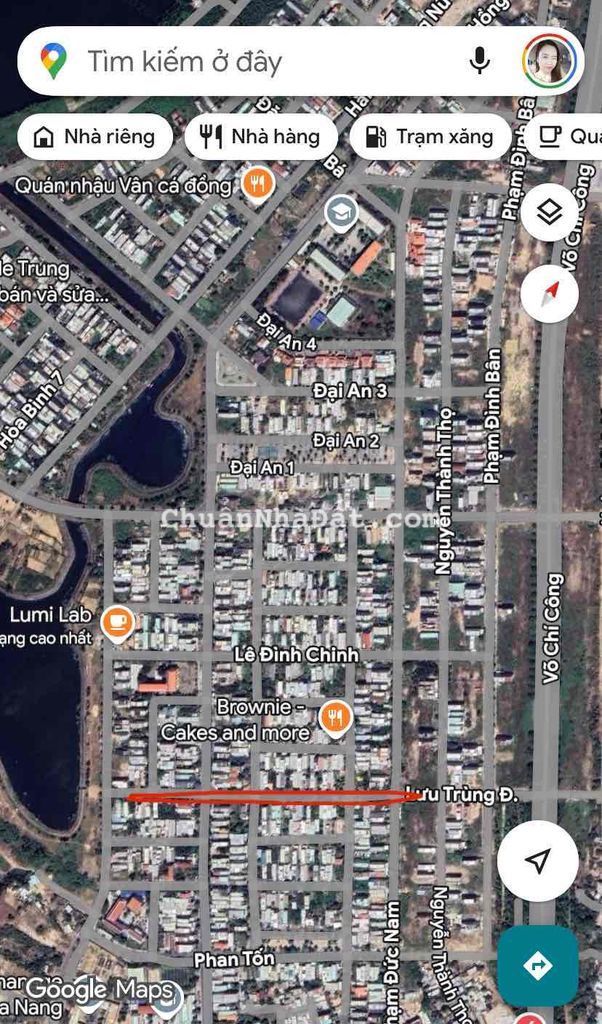Screen dimensions: 602x1024
Task: Center the map on my location
Action: 538,861
